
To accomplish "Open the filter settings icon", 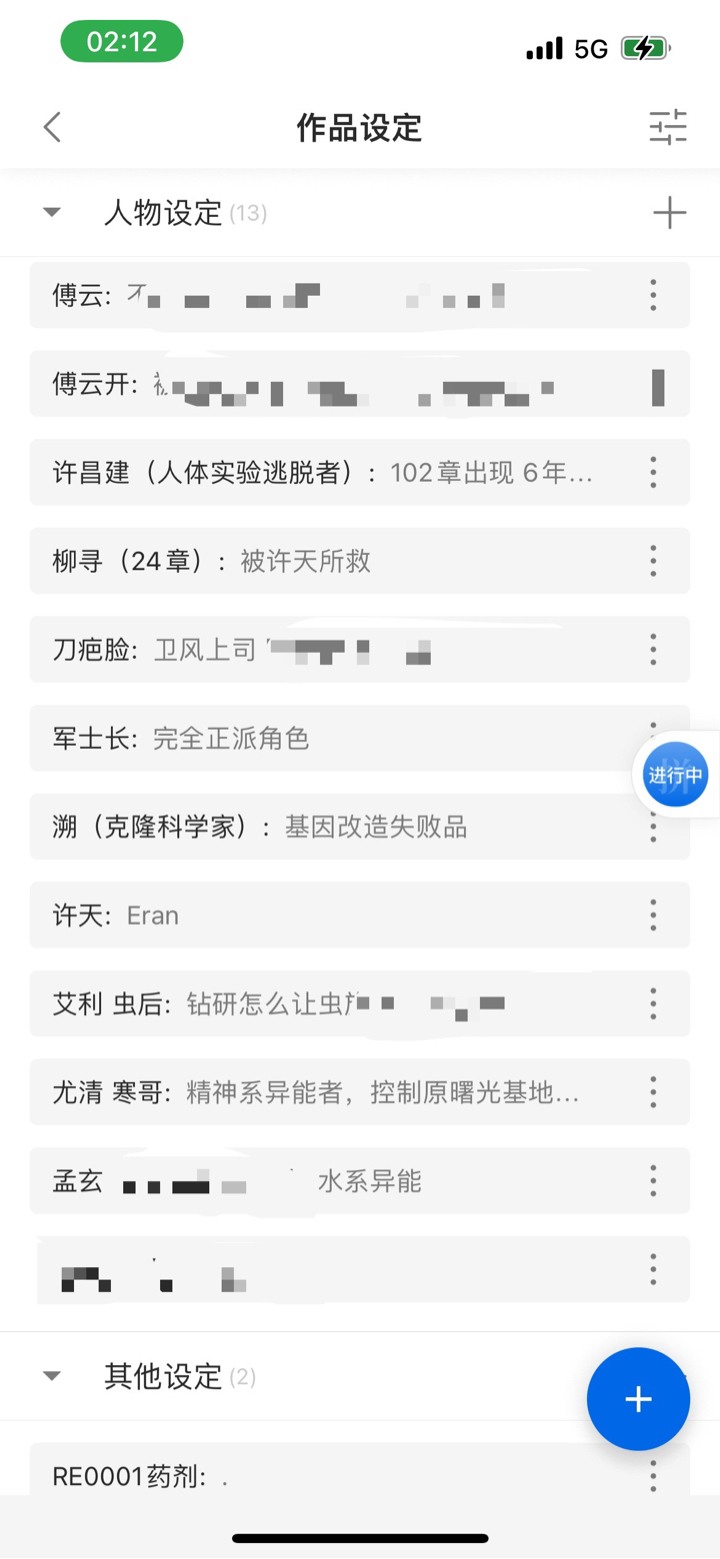I will [668, 127].
